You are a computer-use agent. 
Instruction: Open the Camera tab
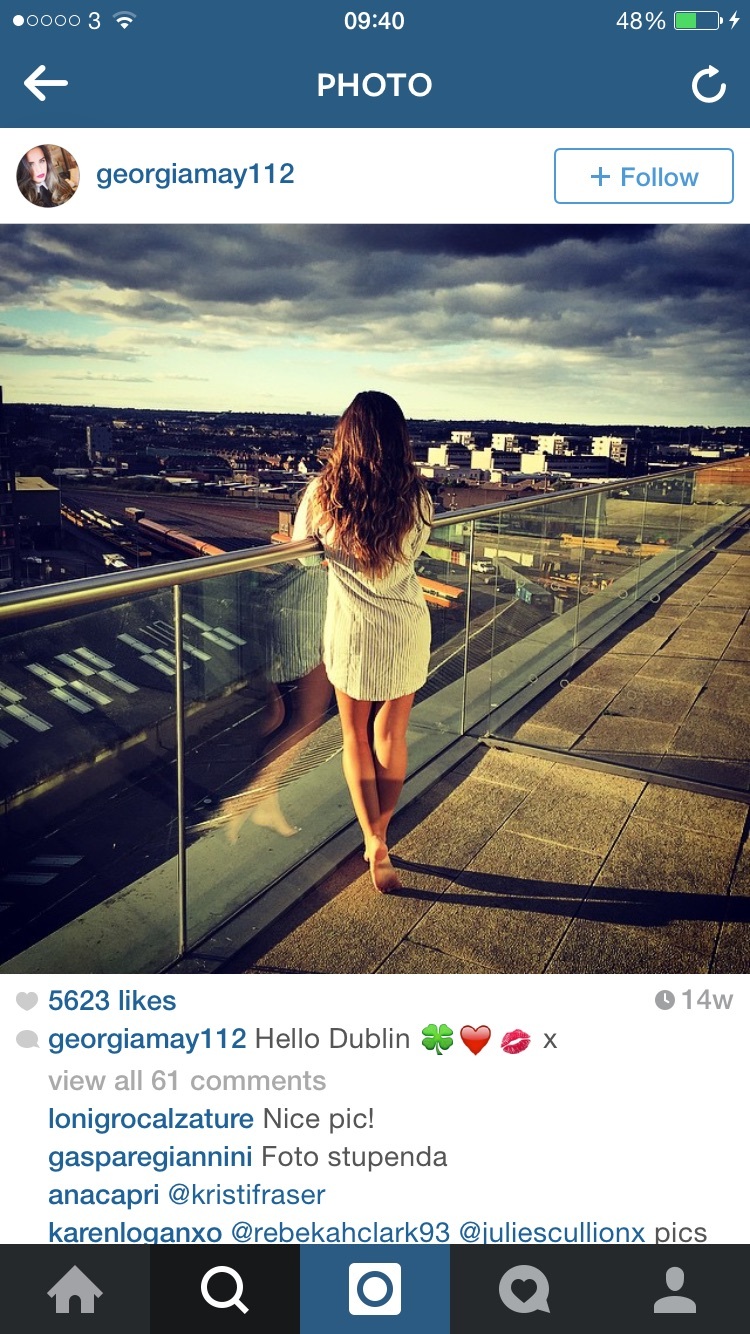(x=375, y=1289)
